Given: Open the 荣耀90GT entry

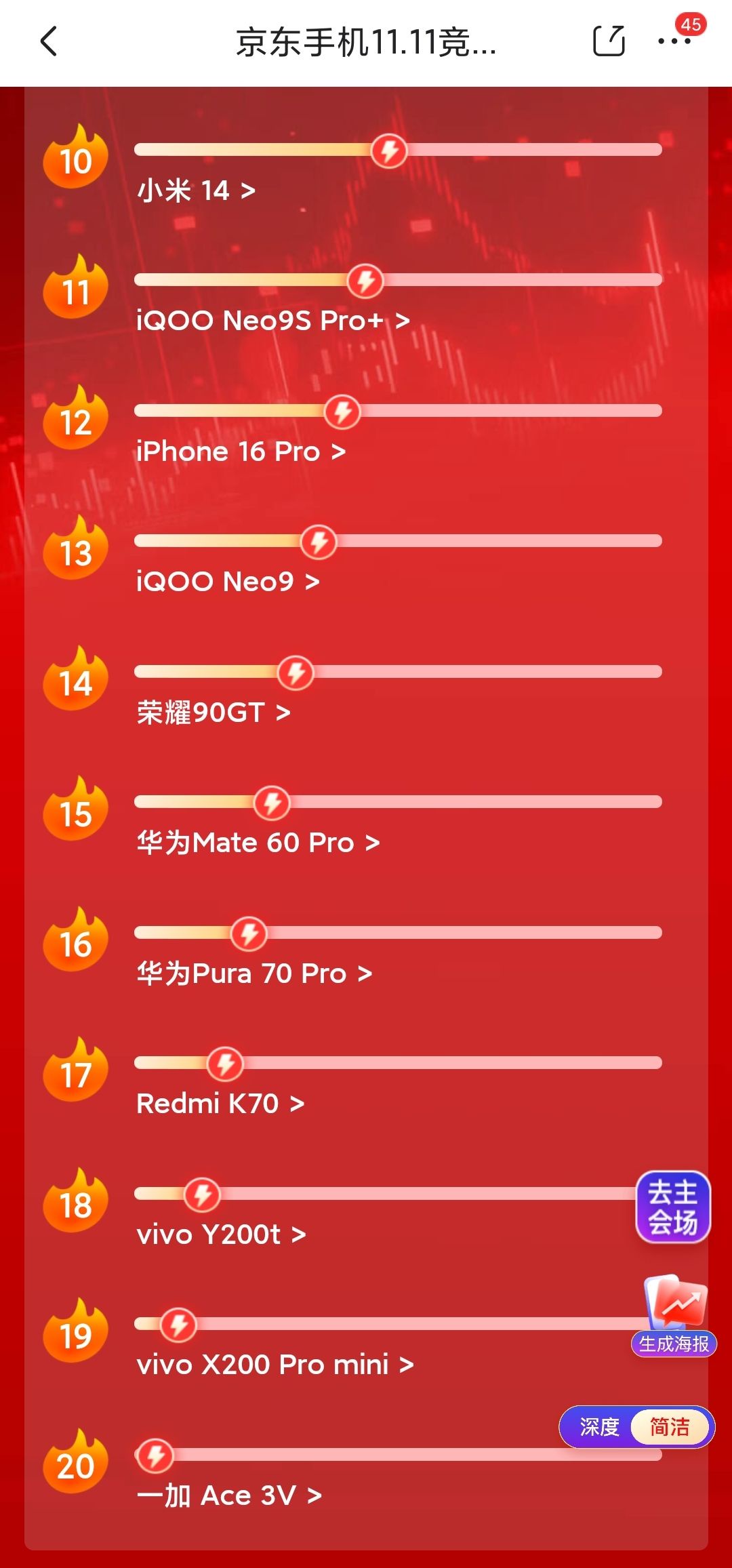Looking at the screenshot, I should [213, 712].
